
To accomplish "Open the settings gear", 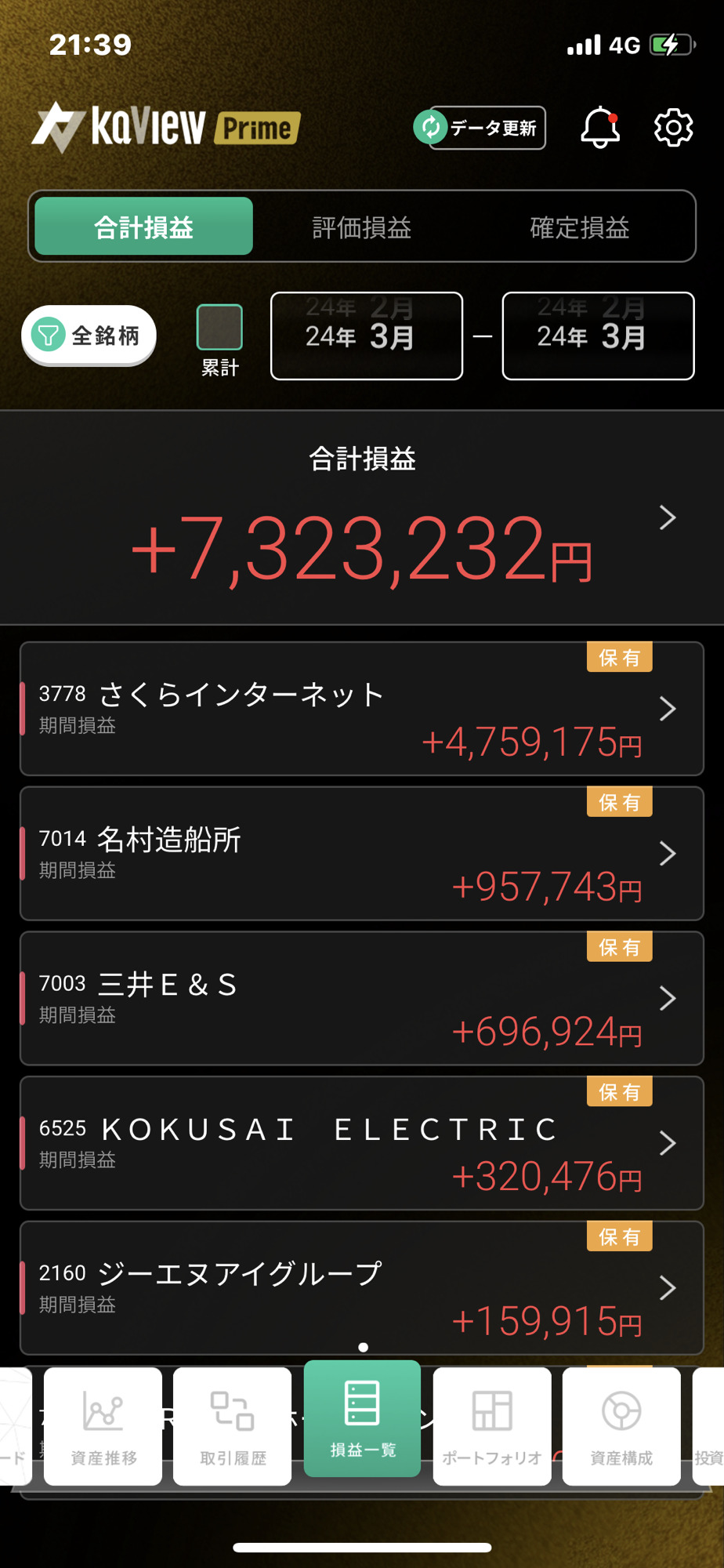I will [x=673, y=128].
